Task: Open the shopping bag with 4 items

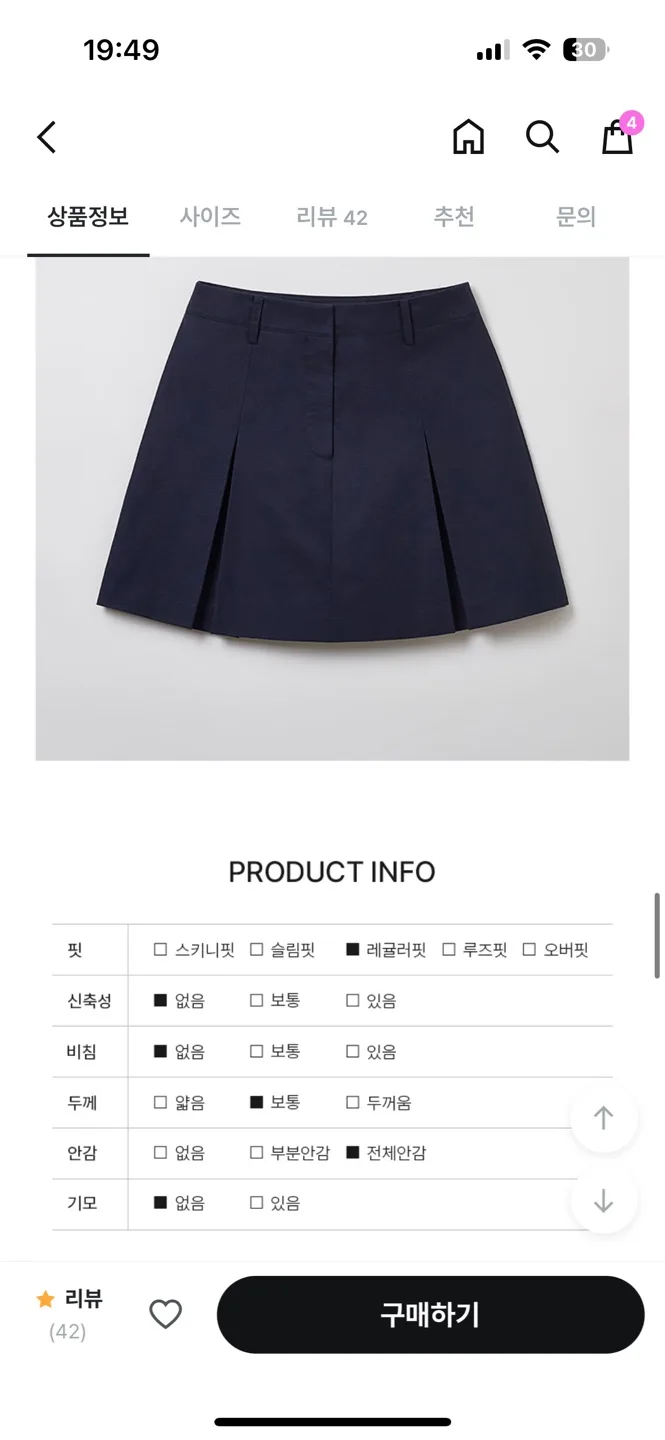Action: [618, 137]
